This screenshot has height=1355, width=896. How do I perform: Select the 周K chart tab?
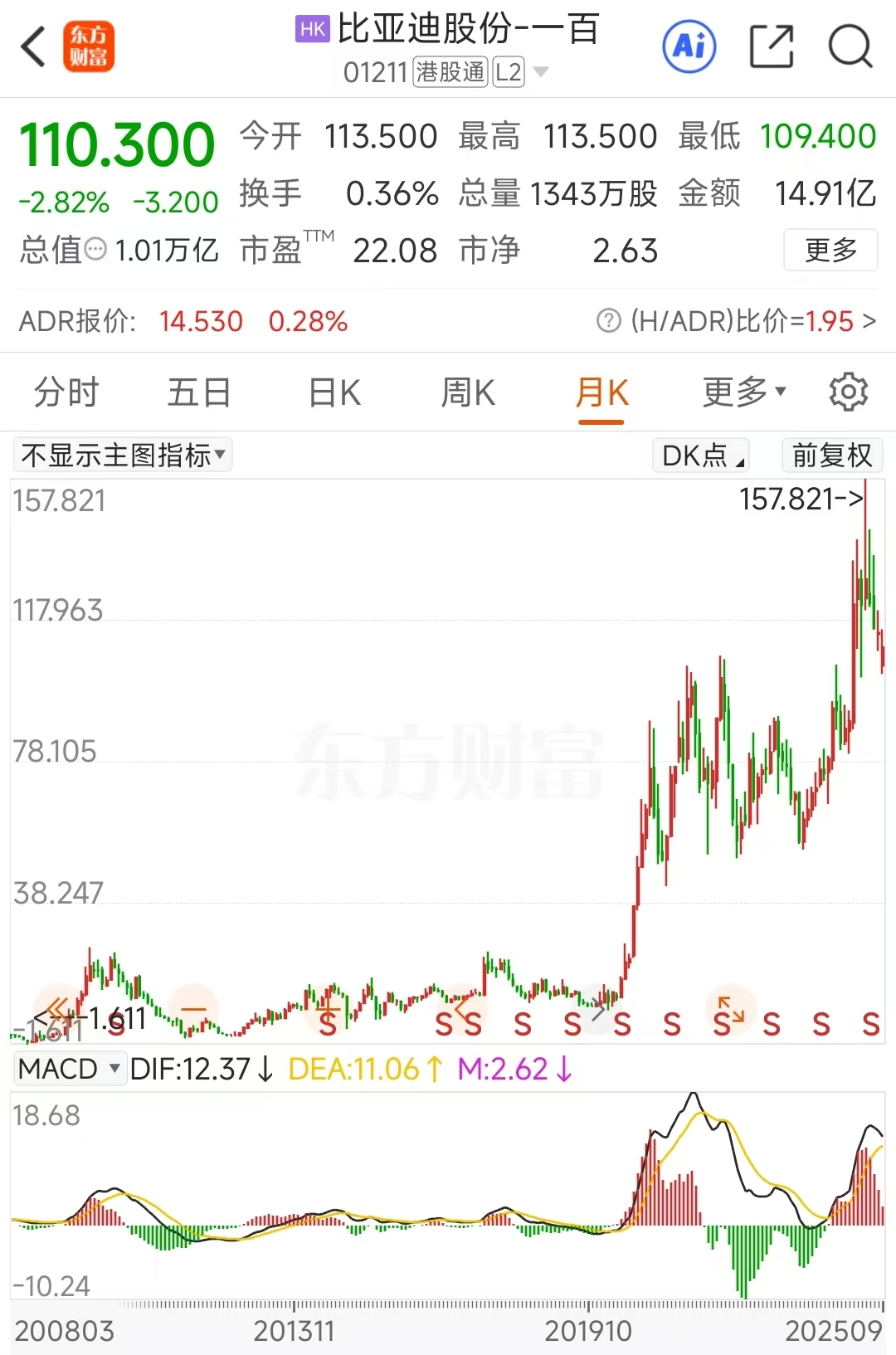pos(468,392)
